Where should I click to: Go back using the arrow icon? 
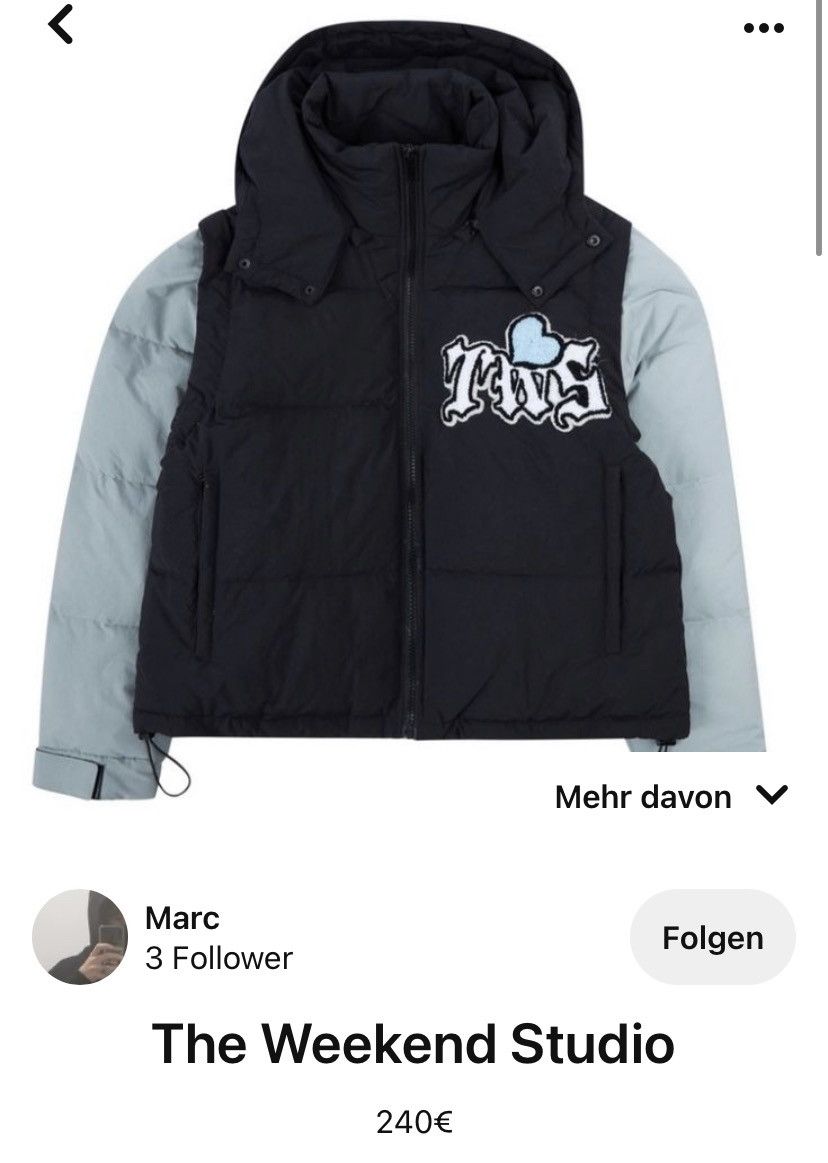click(x=62, y=25)
